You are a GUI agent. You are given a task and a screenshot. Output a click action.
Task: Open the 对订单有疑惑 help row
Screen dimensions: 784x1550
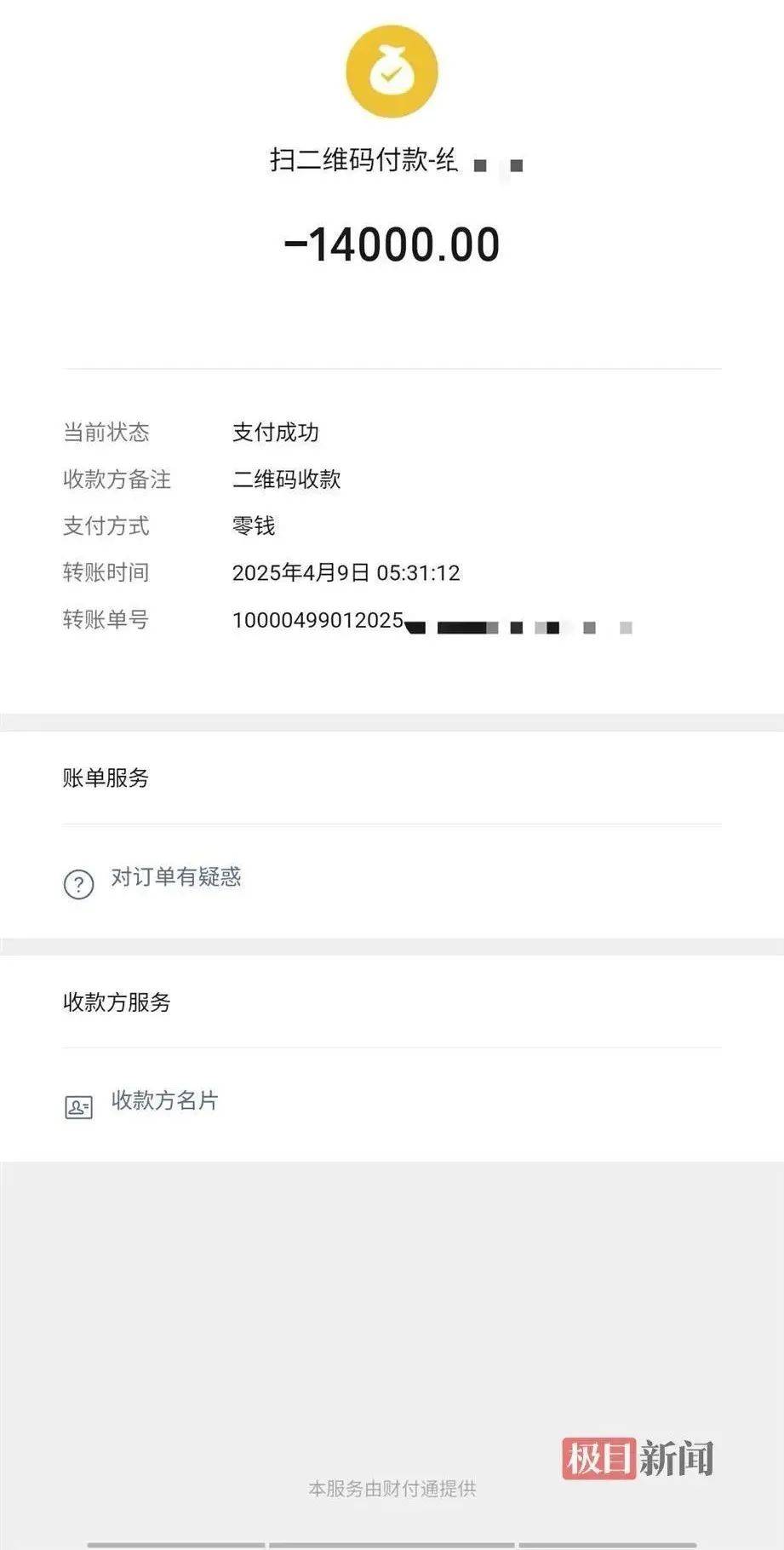pos(175,878)
